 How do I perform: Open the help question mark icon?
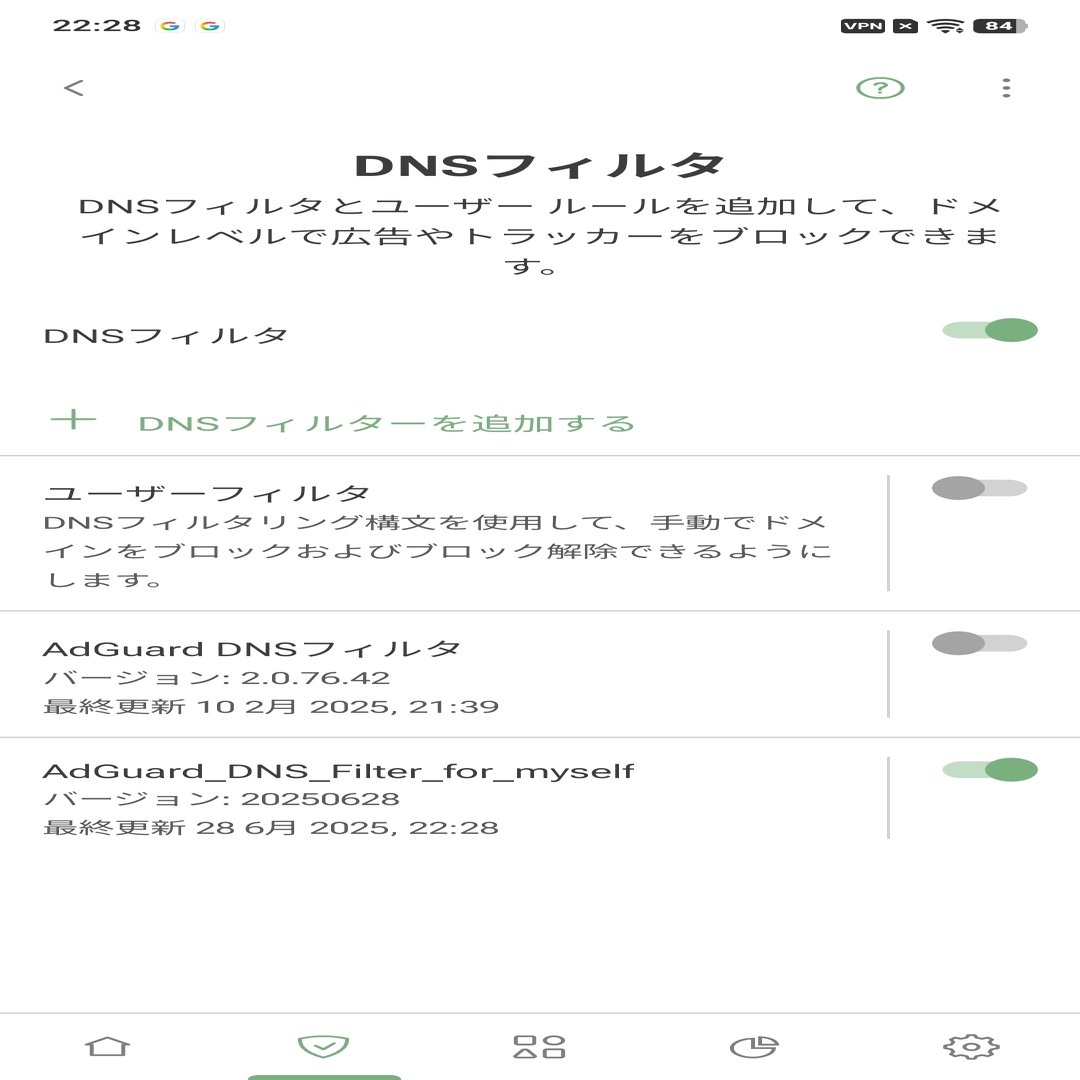880,88
